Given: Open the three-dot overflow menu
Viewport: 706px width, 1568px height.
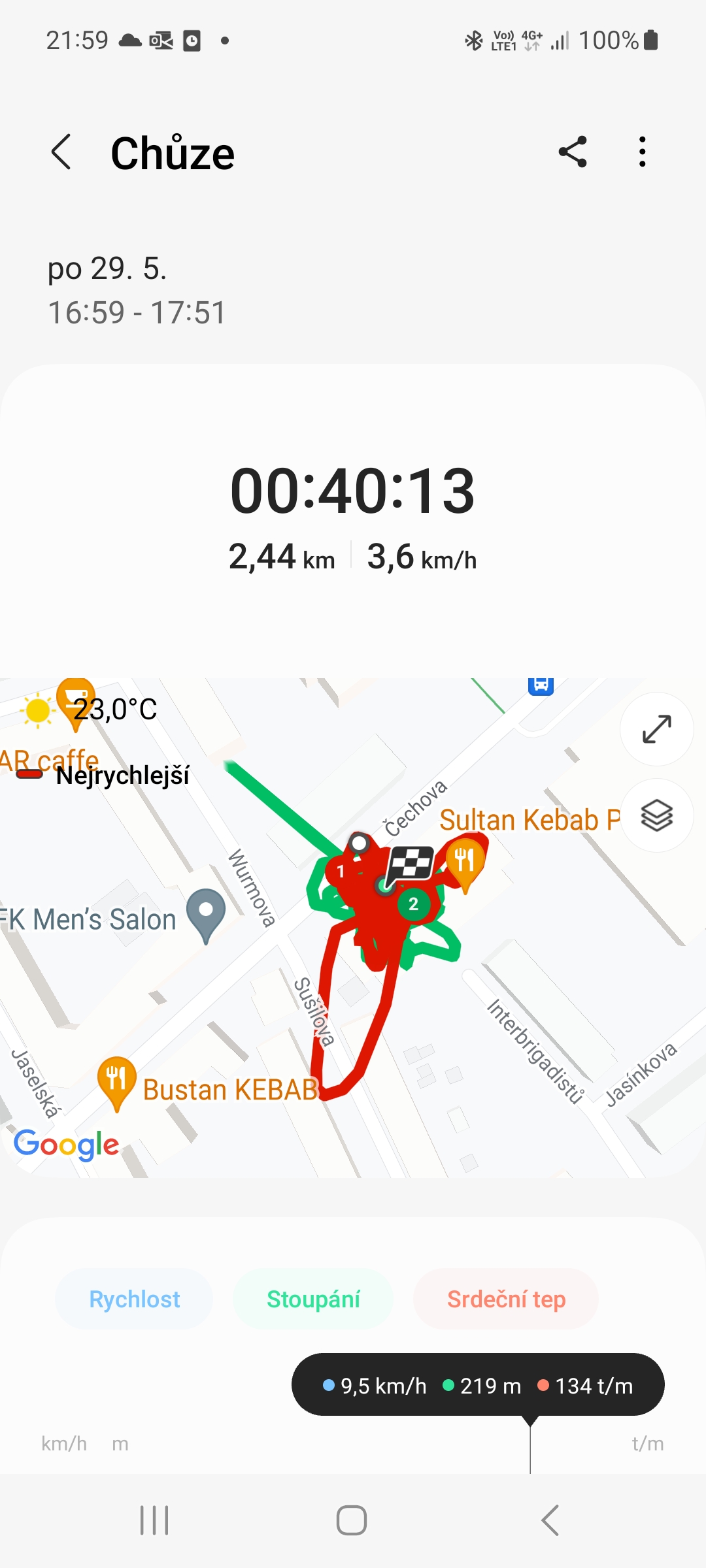Looking at the screenshot, I should pos(643,152).
